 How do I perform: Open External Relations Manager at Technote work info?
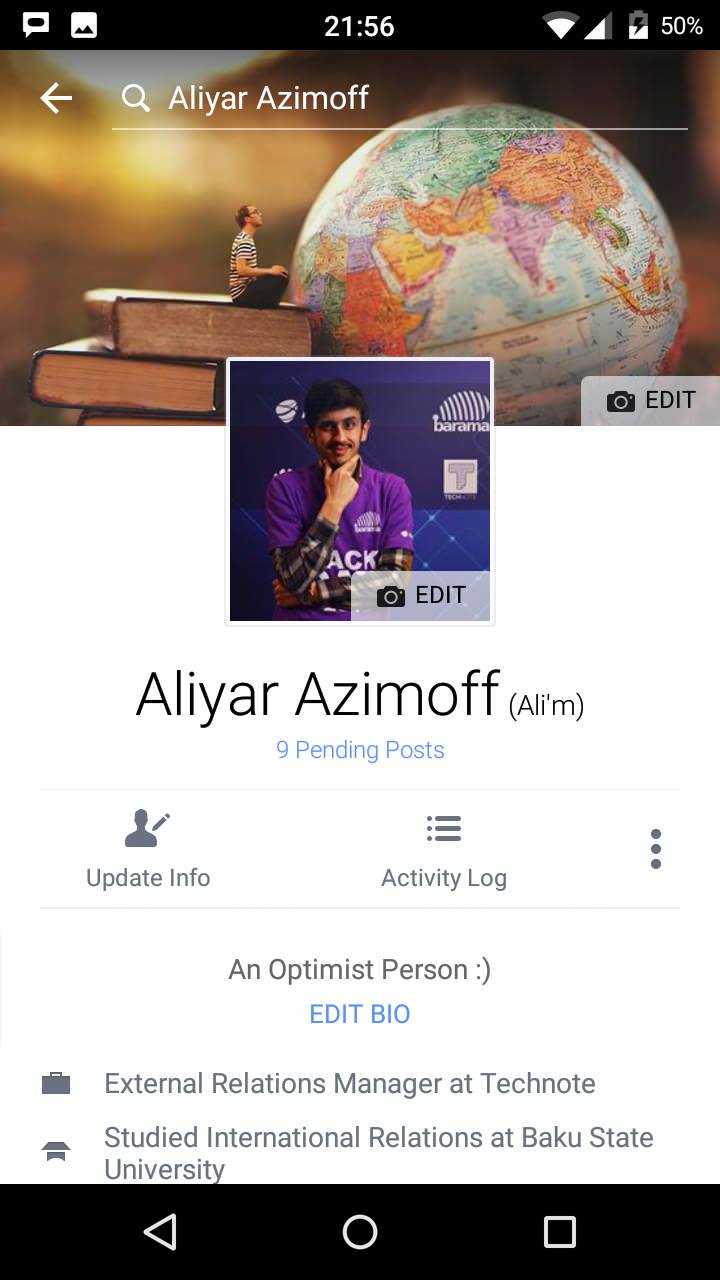(349, 1083)
